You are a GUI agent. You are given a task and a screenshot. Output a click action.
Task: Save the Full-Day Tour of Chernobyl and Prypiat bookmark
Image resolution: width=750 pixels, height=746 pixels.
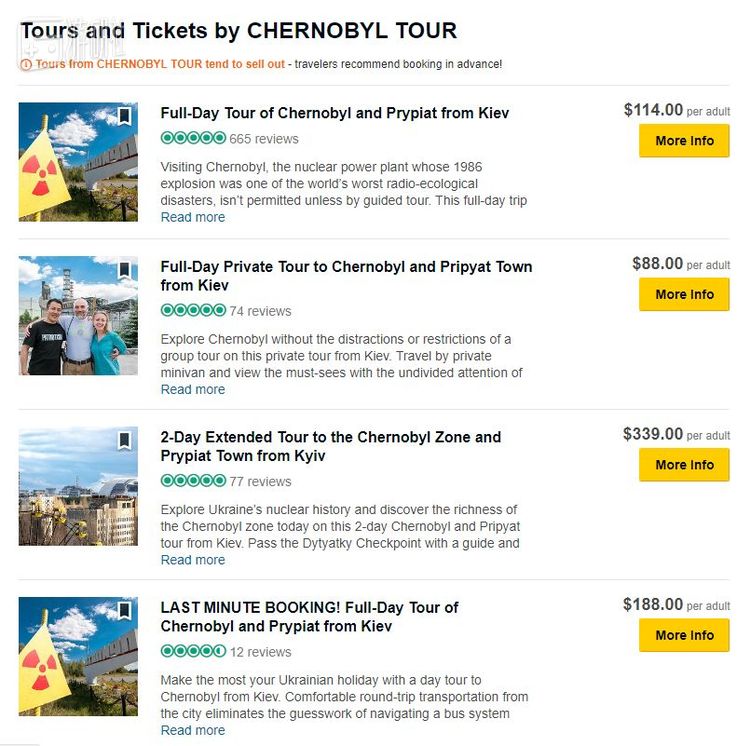[x=124, y=116]
